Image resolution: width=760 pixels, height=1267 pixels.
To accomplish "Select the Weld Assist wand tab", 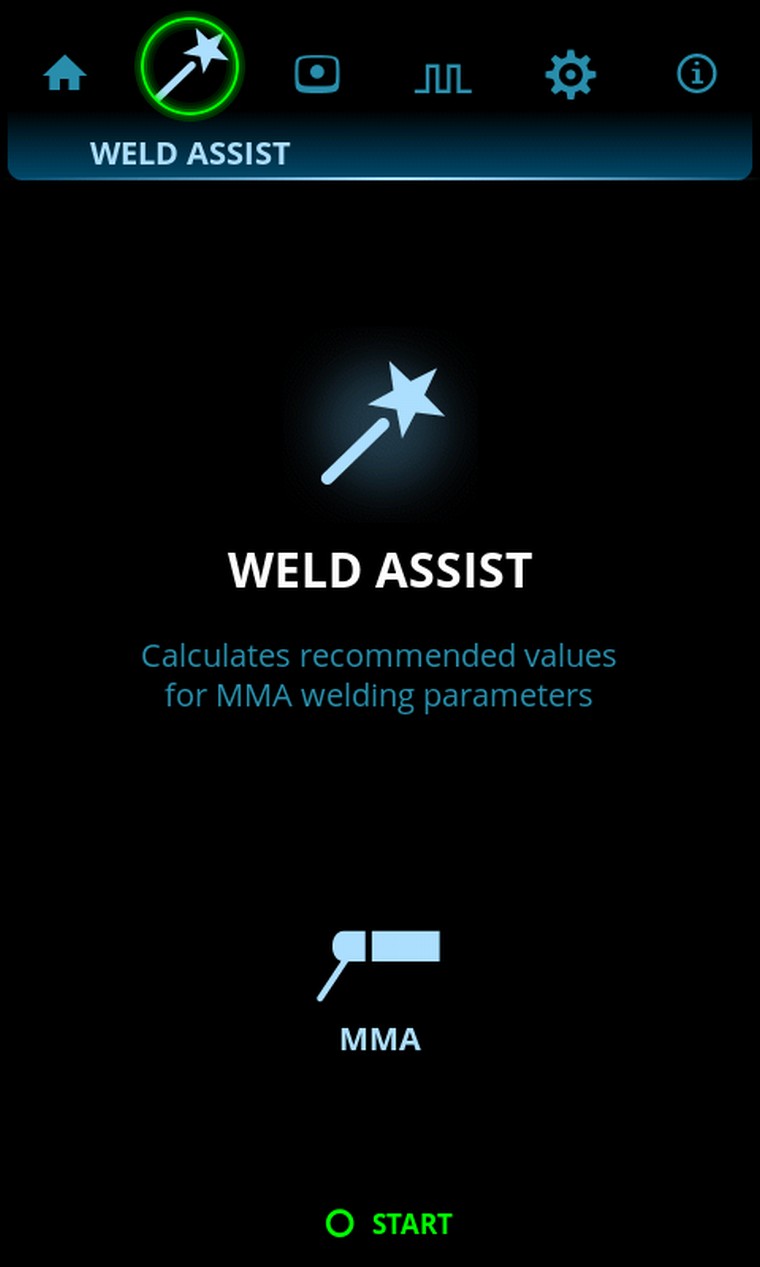I will click(189, 67).
